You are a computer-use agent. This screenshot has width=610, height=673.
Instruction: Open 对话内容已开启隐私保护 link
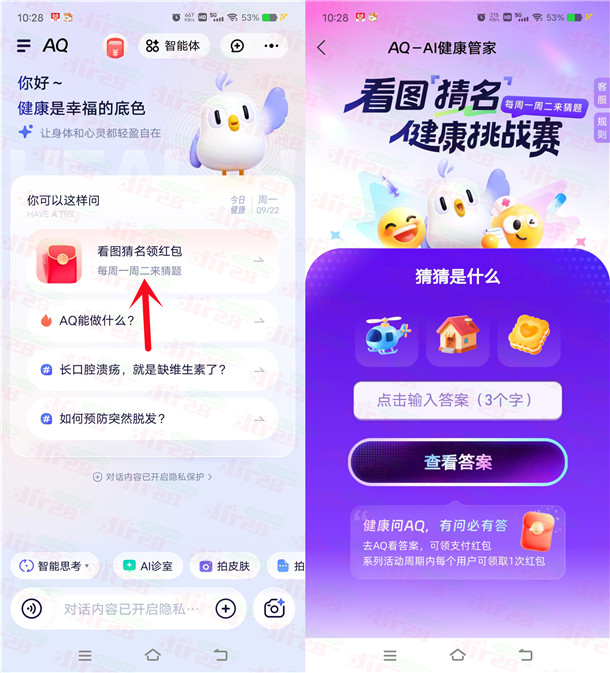point(152,477)
